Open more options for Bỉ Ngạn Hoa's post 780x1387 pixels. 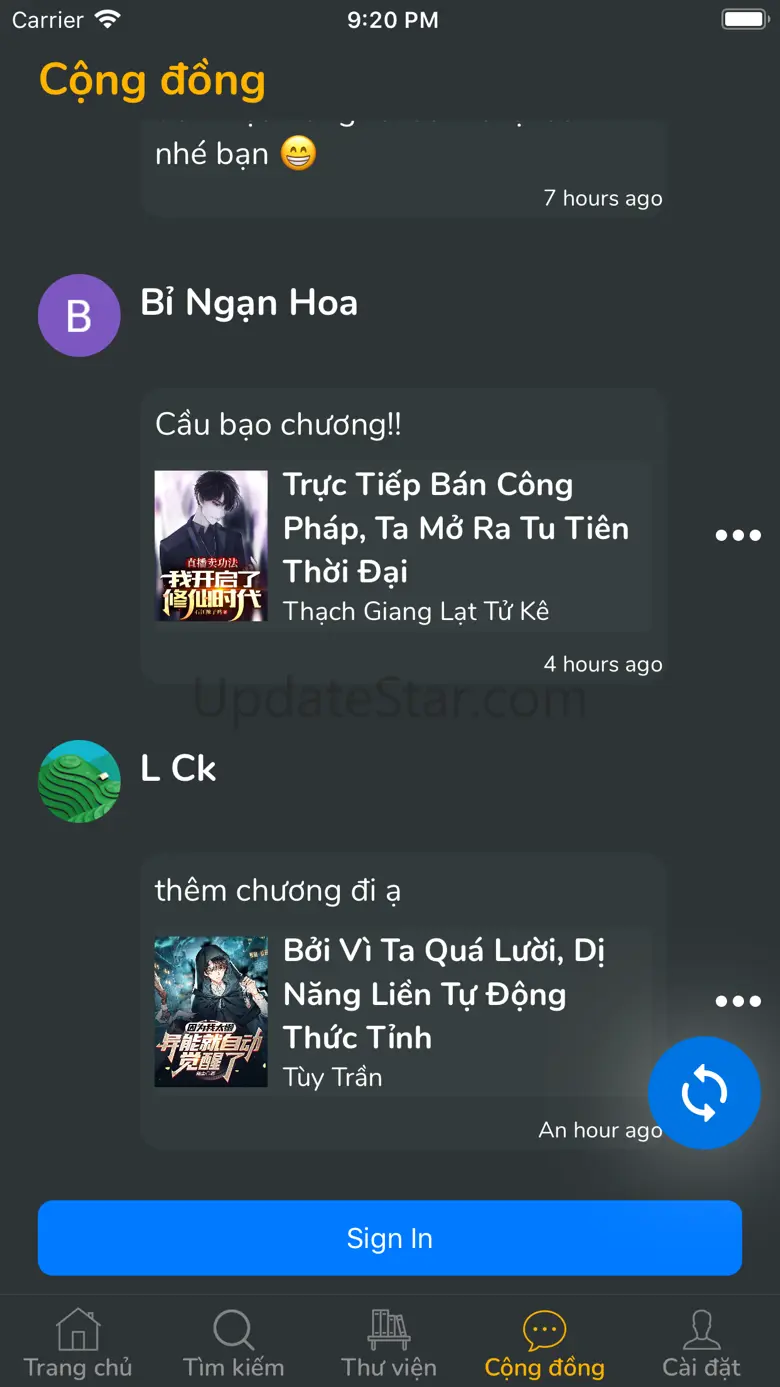(x=738, y=536)
